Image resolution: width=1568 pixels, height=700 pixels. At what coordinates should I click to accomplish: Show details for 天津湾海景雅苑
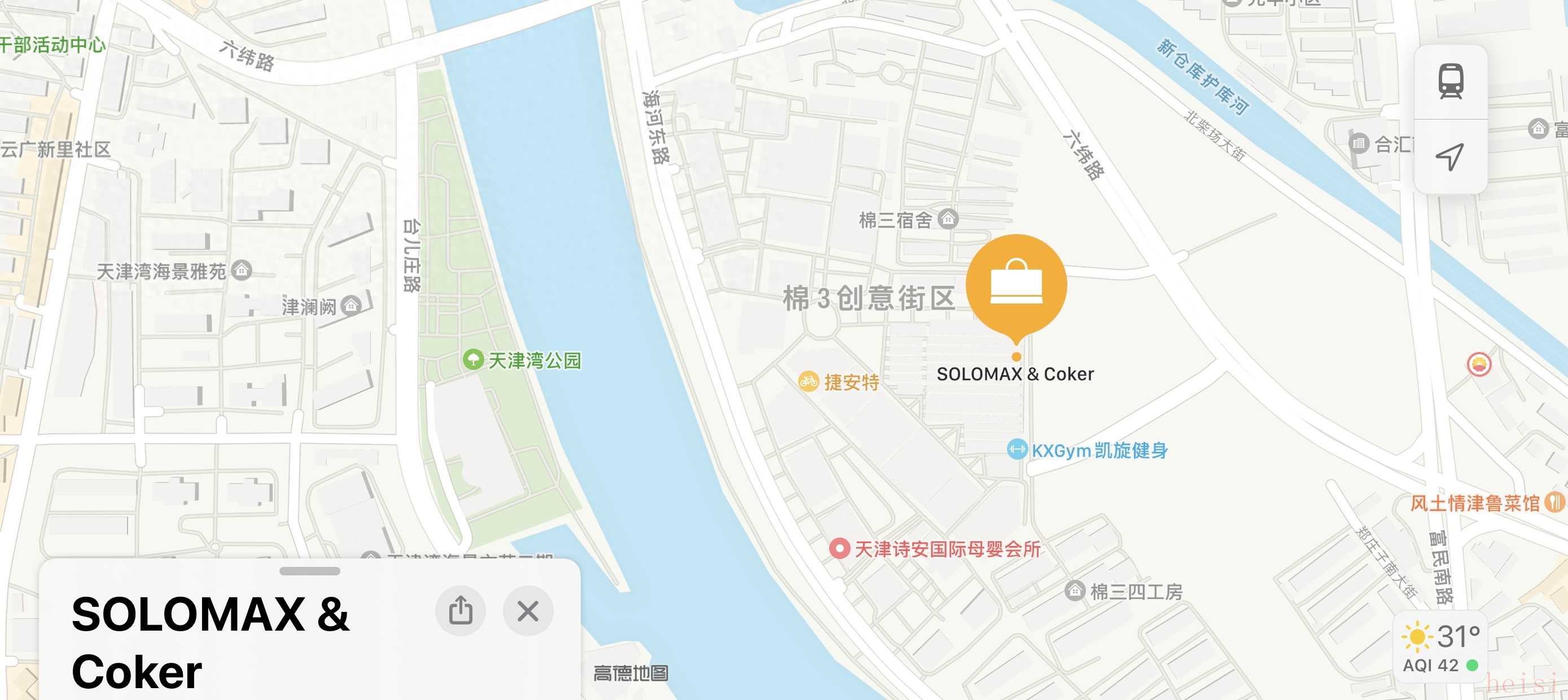coord(242,270)
